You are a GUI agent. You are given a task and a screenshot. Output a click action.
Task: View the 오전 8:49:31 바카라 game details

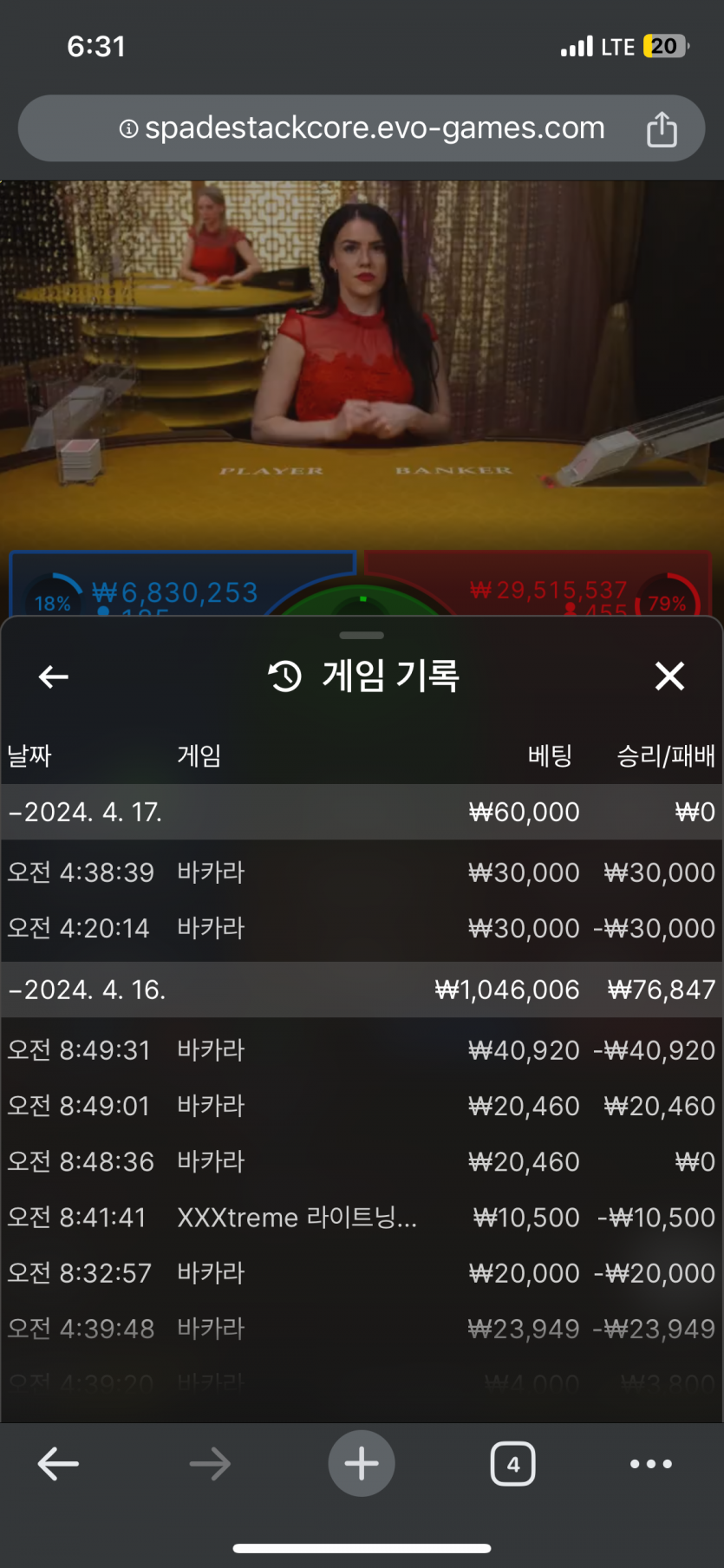coord(362,1050)
